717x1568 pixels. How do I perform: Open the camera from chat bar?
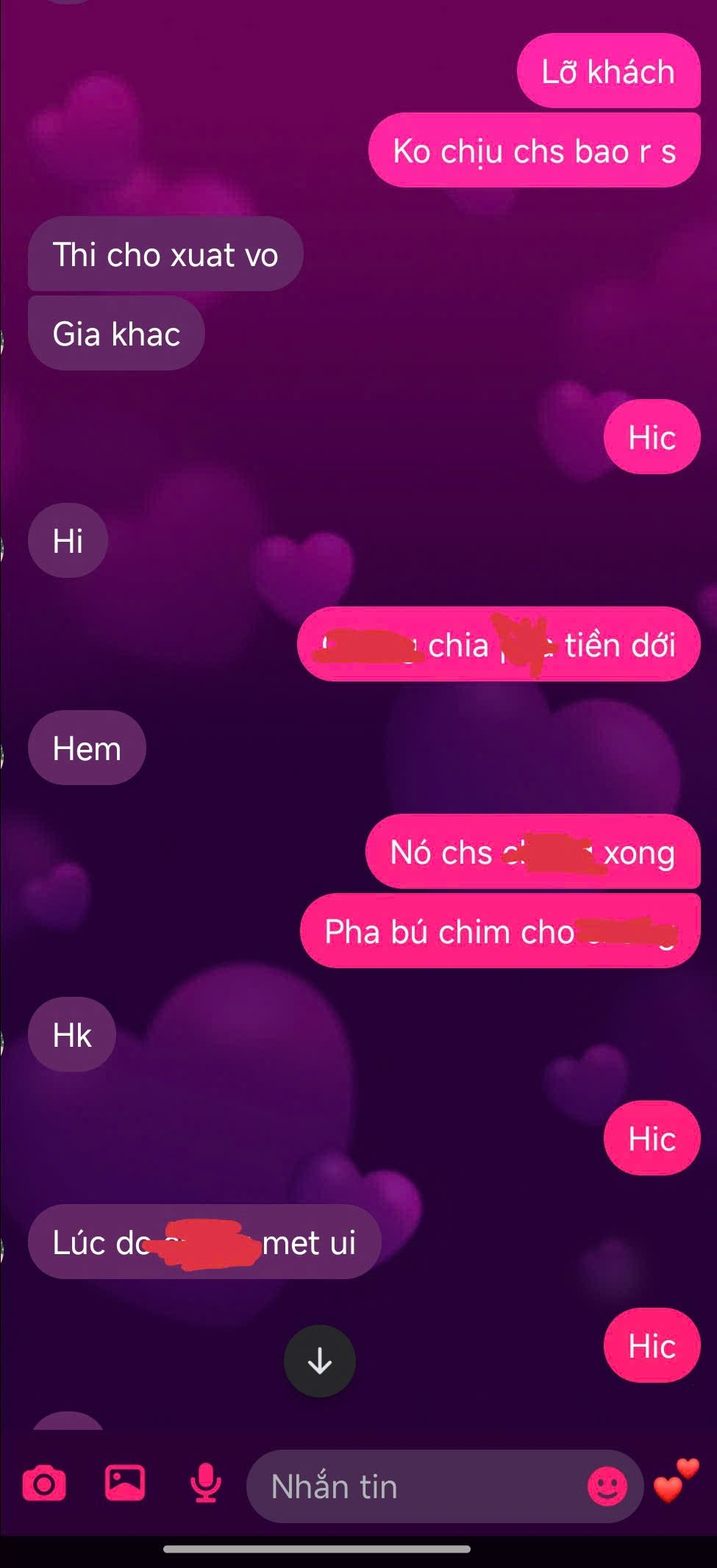pos(44,1484)
